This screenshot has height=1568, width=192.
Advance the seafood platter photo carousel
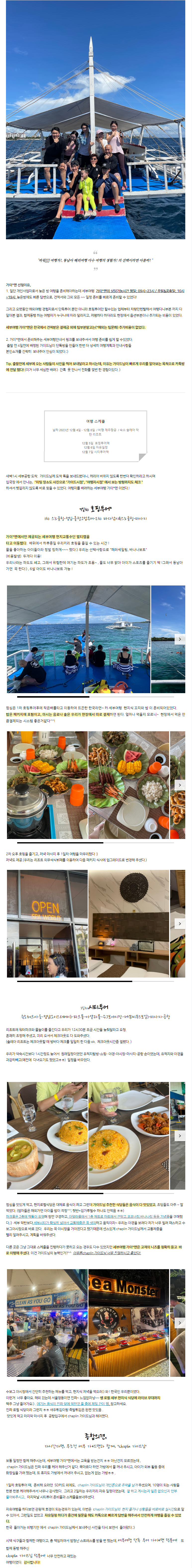click(179, 785)
